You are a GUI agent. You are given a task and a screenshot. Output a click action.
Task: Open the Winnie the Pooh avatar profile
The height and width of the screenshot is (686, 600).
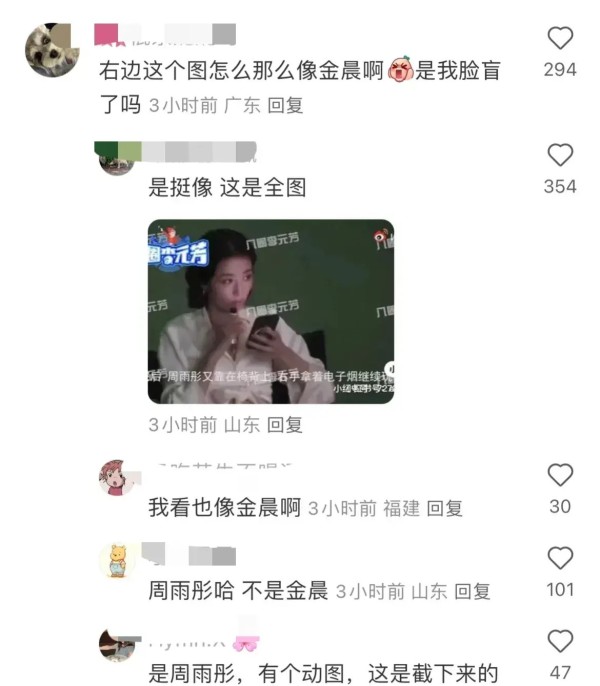pyautogui.click(x=117, y=561)
